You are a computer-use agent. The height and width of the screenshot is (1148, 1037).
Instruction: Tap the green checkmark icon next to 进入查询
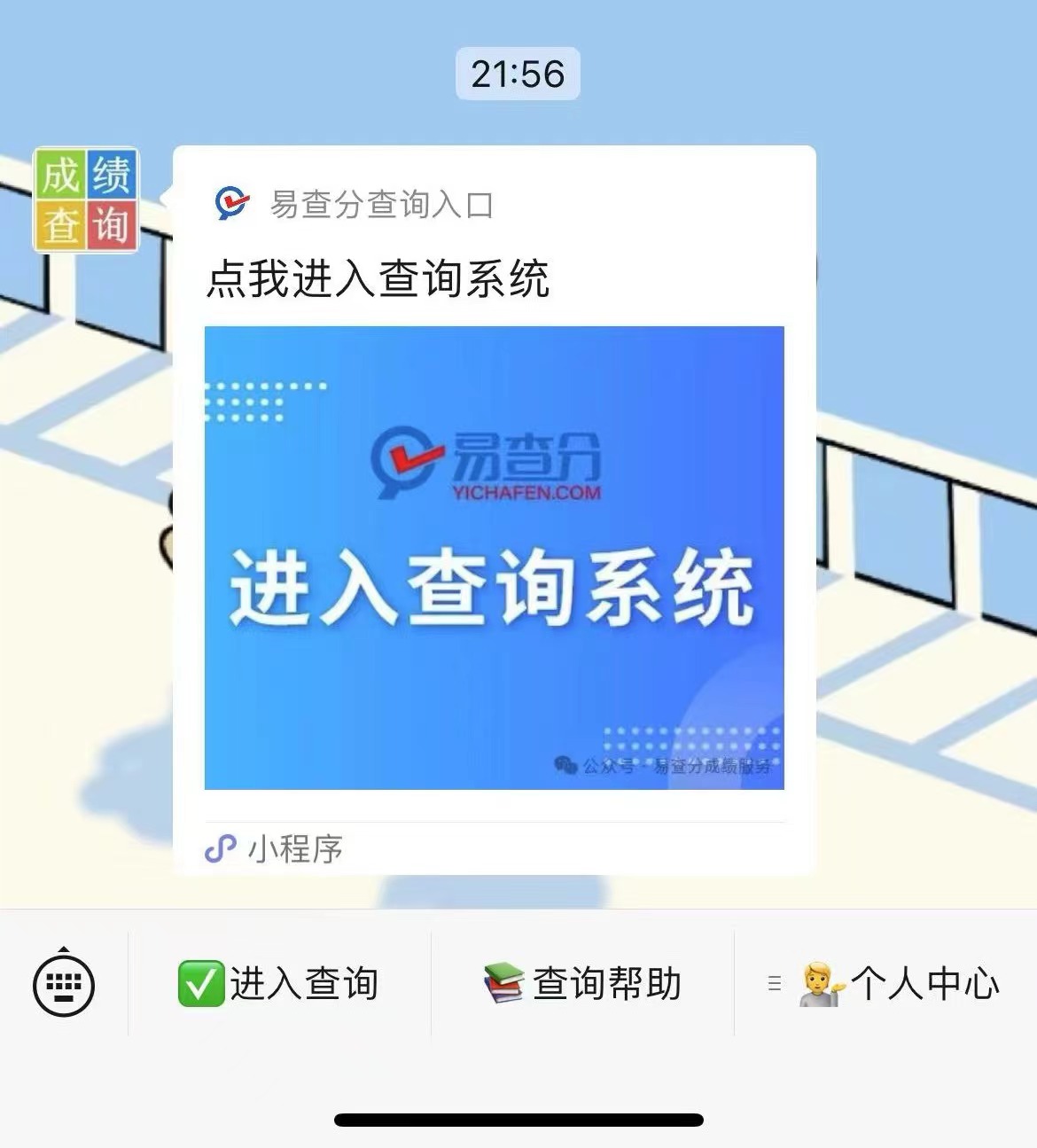coord(202,984)
